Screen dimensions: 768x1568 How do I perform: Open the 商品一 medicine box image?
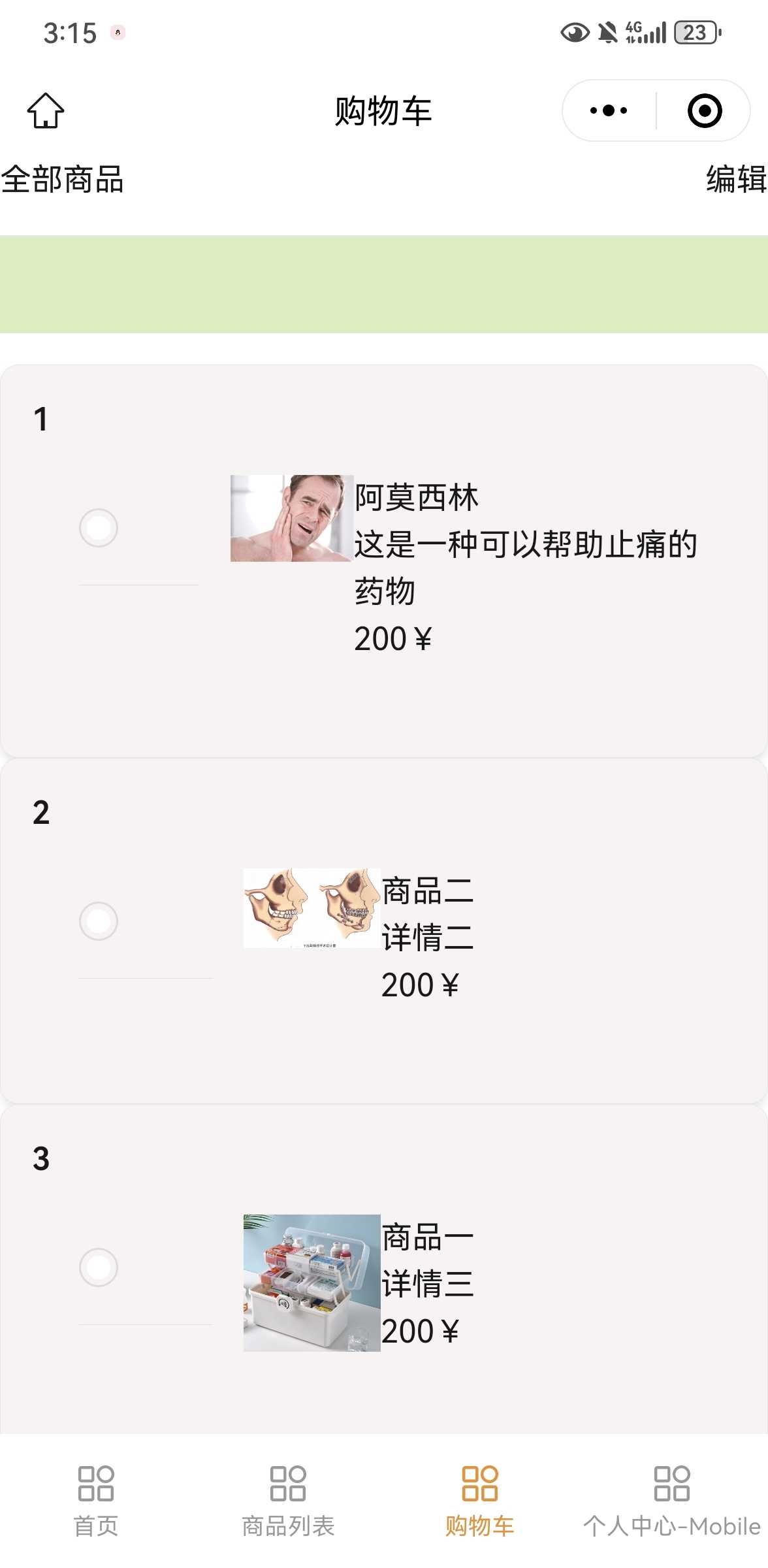coord(312,1282)
